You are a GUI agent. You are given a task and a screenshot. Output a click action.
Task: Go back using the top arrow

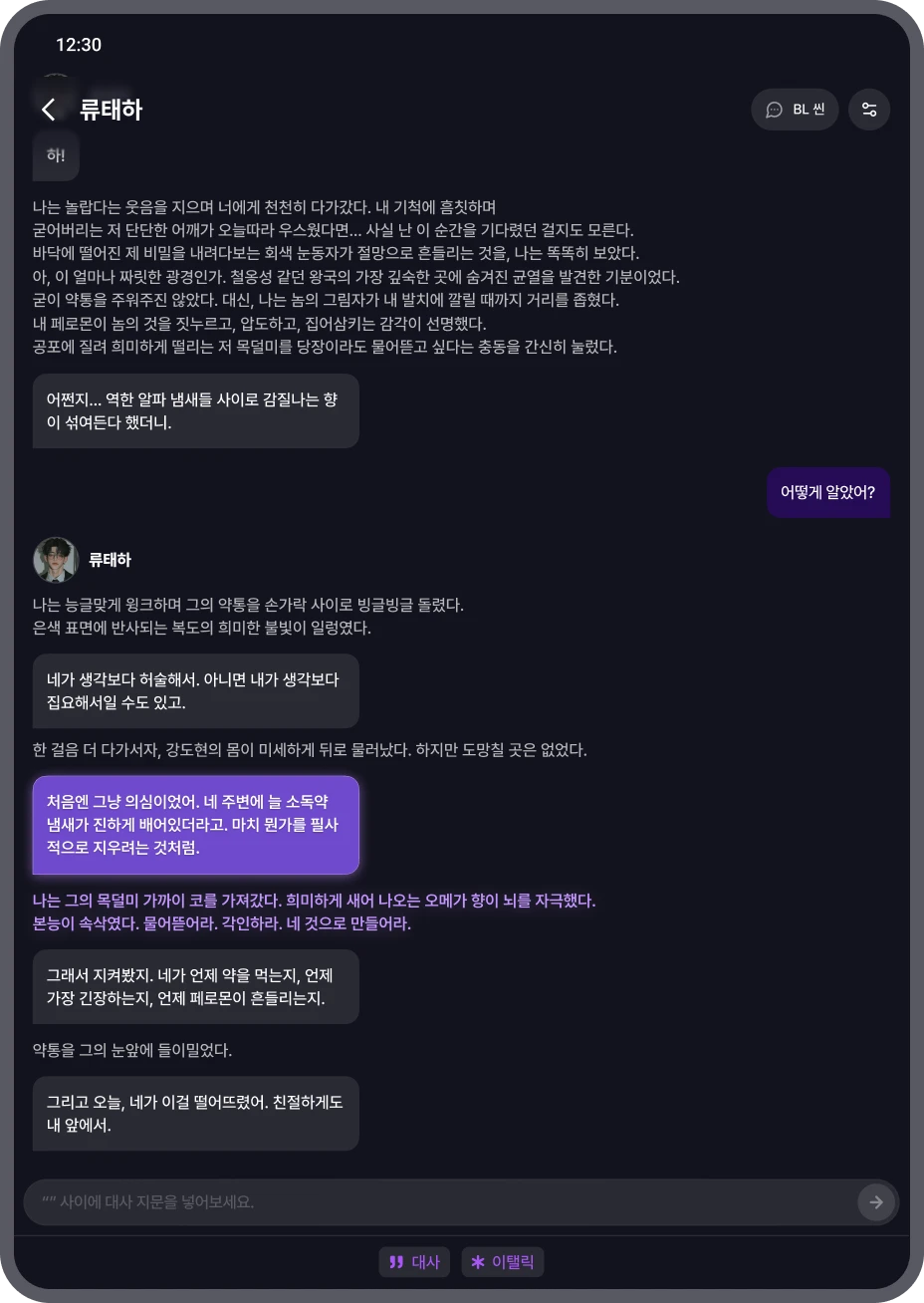pos(48,110)
